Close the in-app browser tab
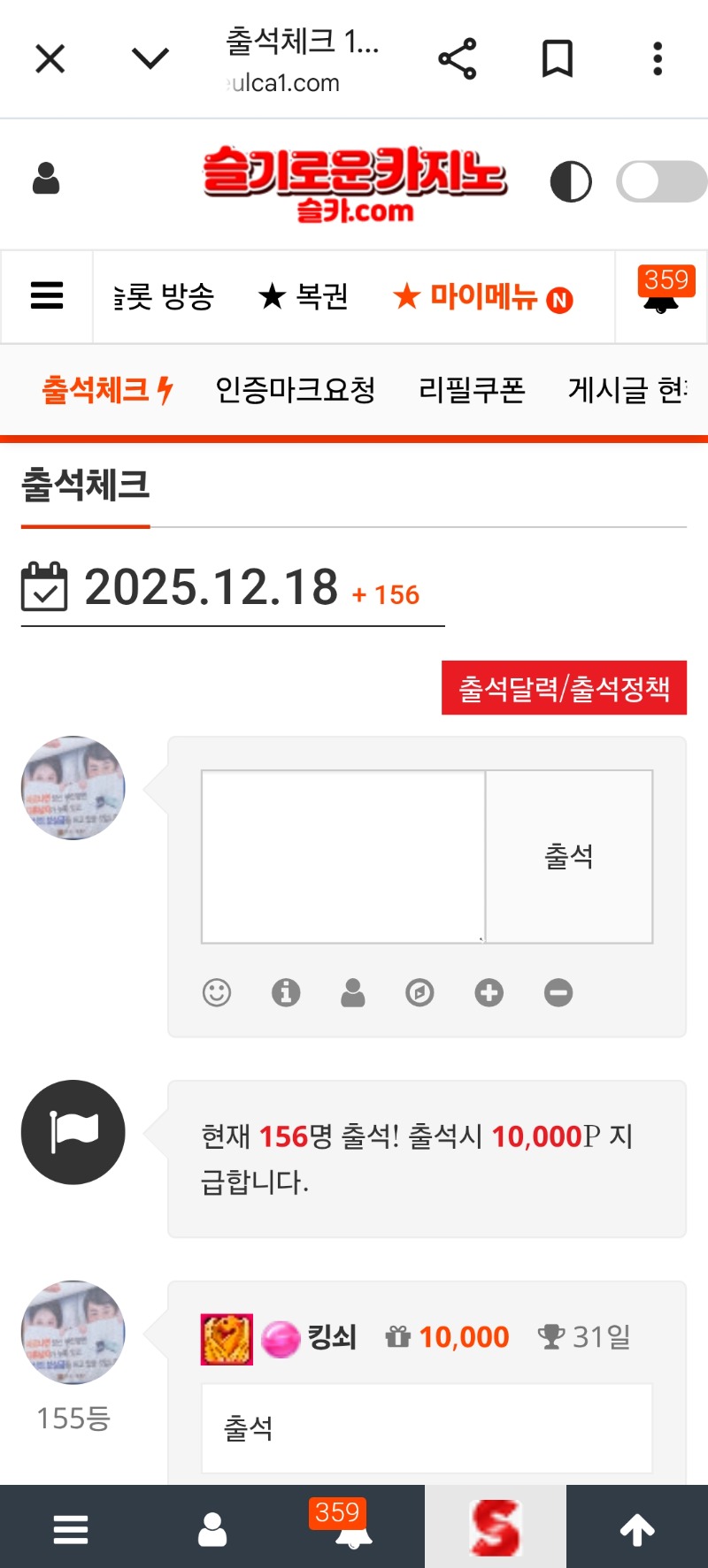The width and height of the screenshot is (708, 1568). pos(50,60)
